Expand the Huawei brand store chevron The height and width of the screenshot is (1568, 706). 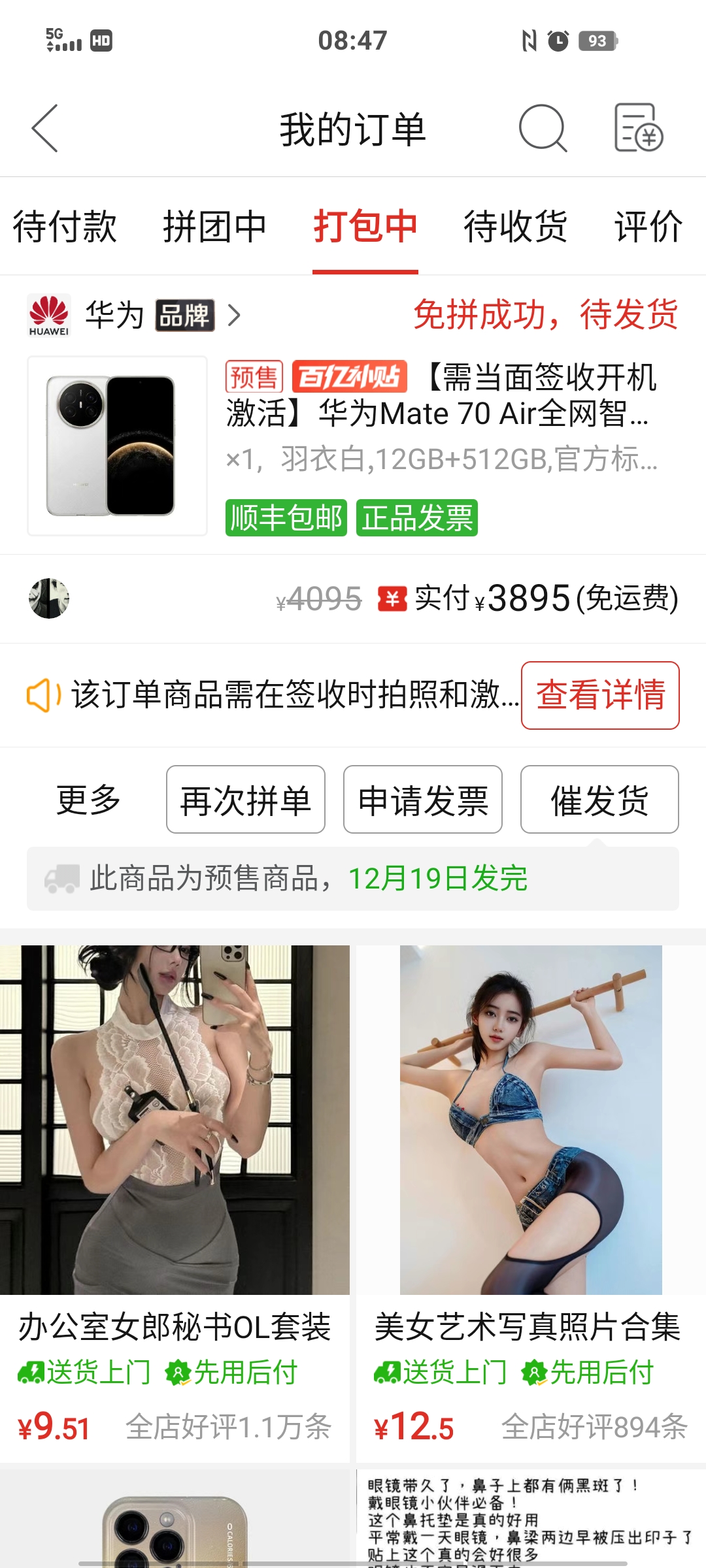(234, 316)
